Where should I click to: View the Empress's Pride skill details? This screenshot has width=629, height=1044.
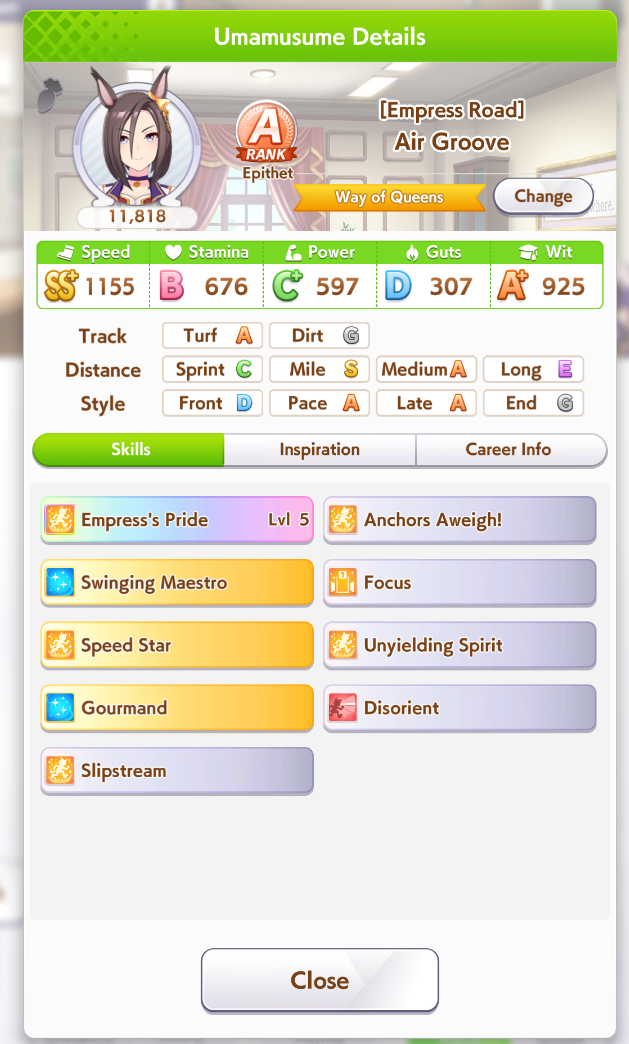(177, 520)
